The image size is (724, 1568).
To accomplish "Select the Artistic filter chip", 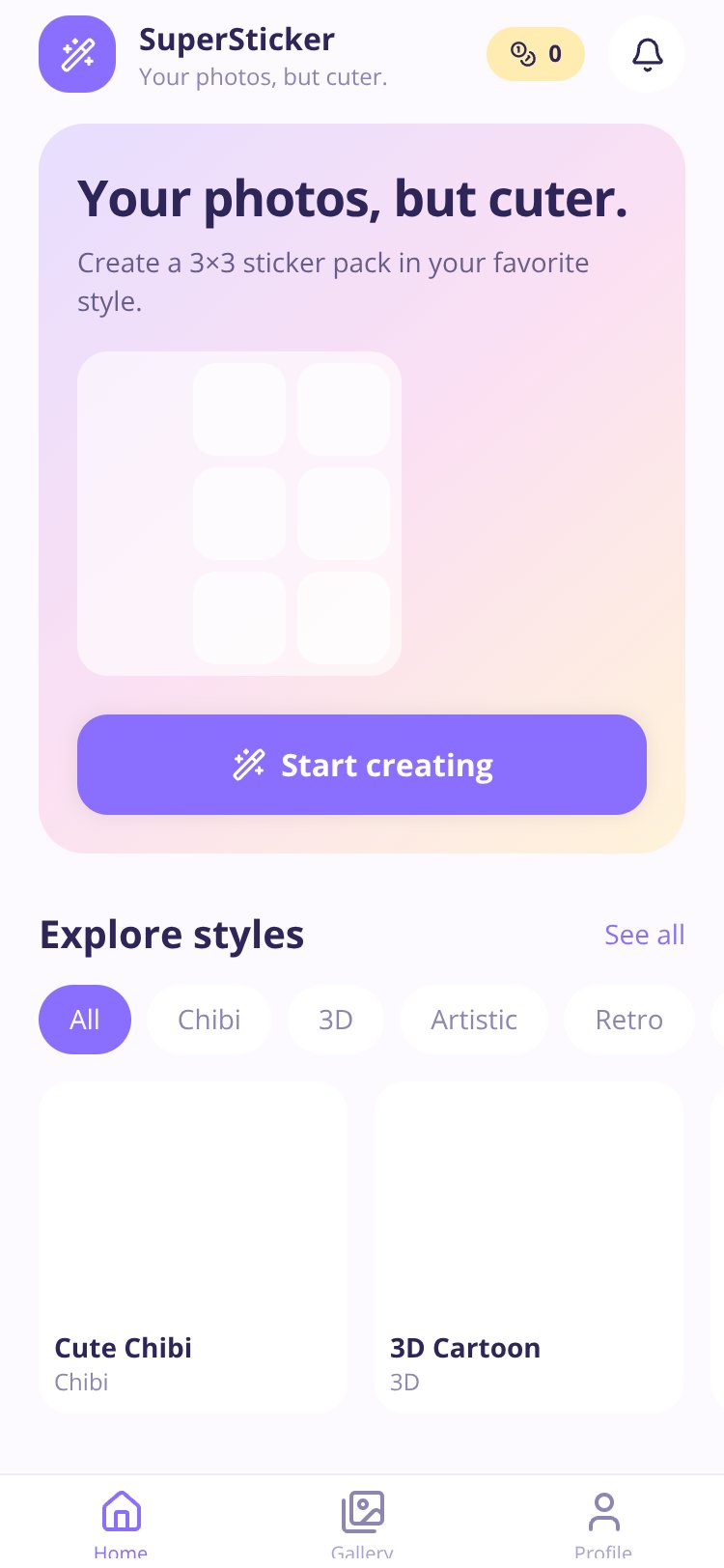I will point(474,1020).
